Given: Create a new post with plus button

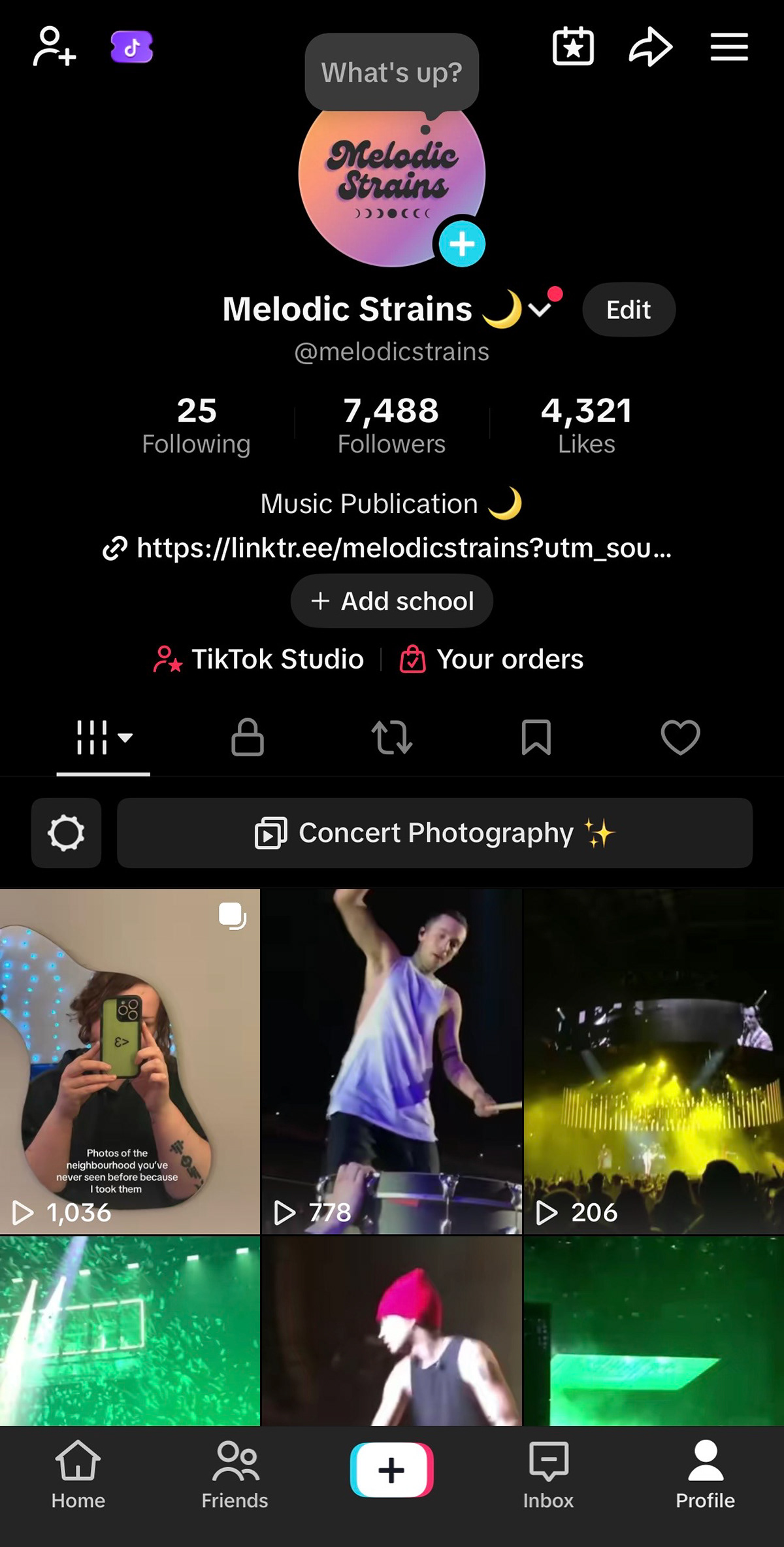Looking at the screenshot, I should pyautogui.click(x=392, y=1470).
